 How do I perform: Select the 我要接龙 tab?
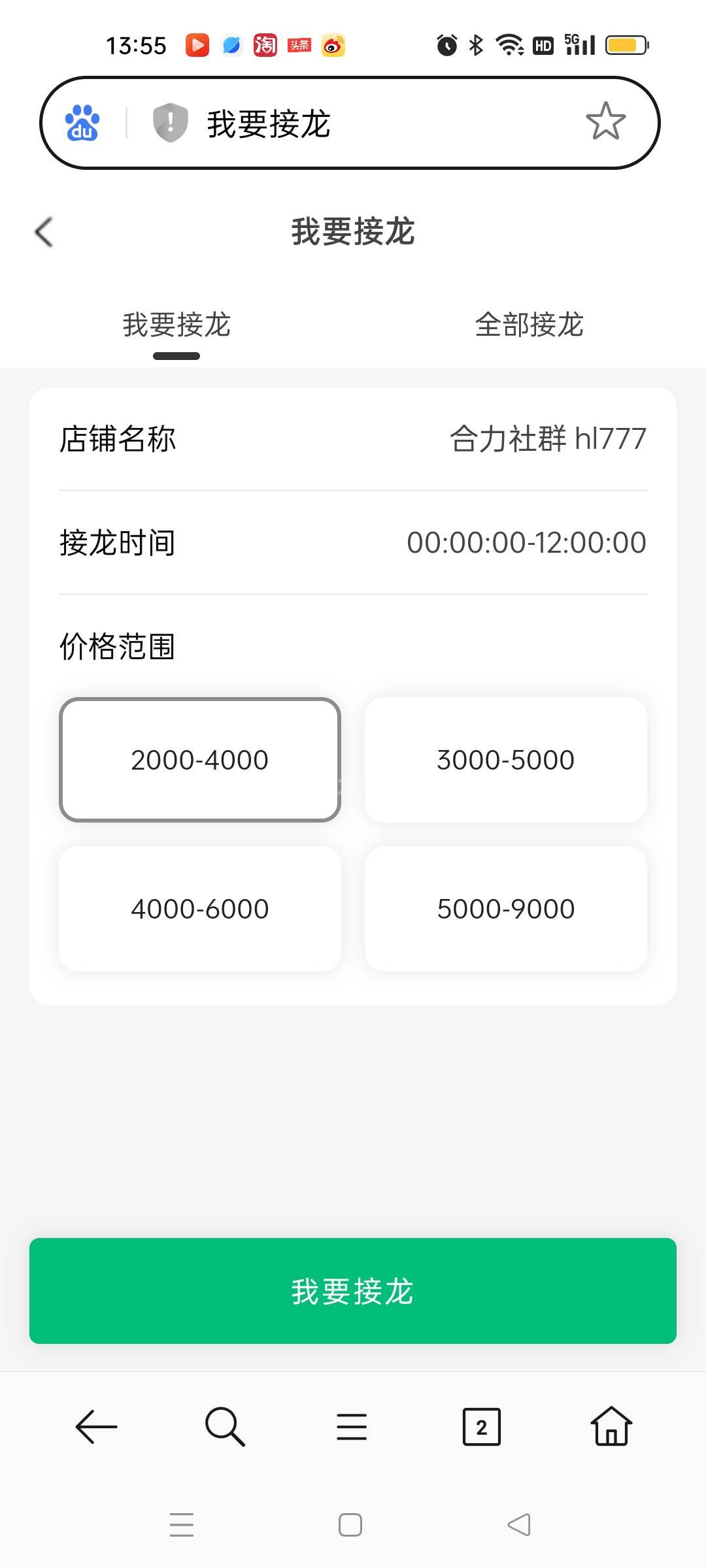tap(176, 325)
